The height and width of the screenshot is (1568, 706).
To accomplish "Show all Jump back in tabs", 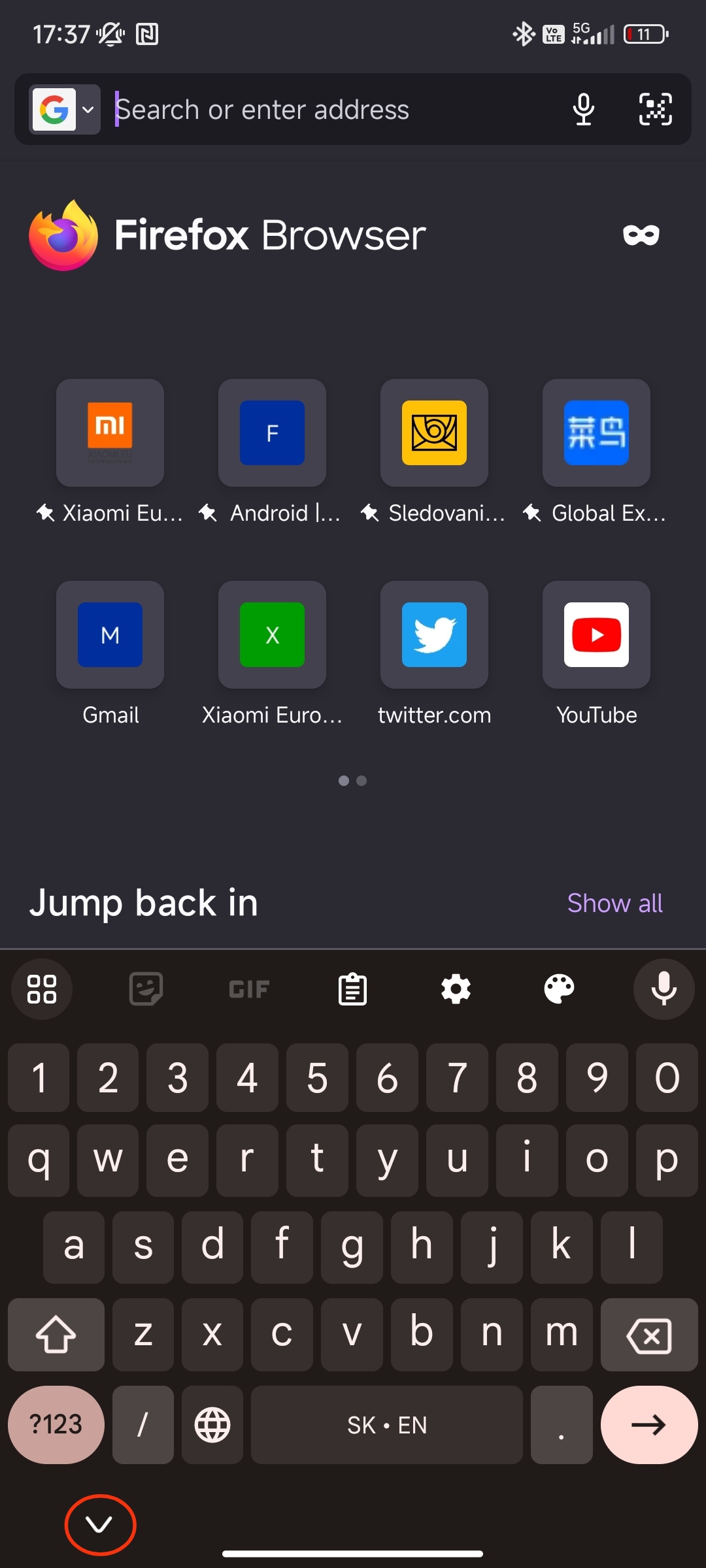I will (x=614, y=903).
